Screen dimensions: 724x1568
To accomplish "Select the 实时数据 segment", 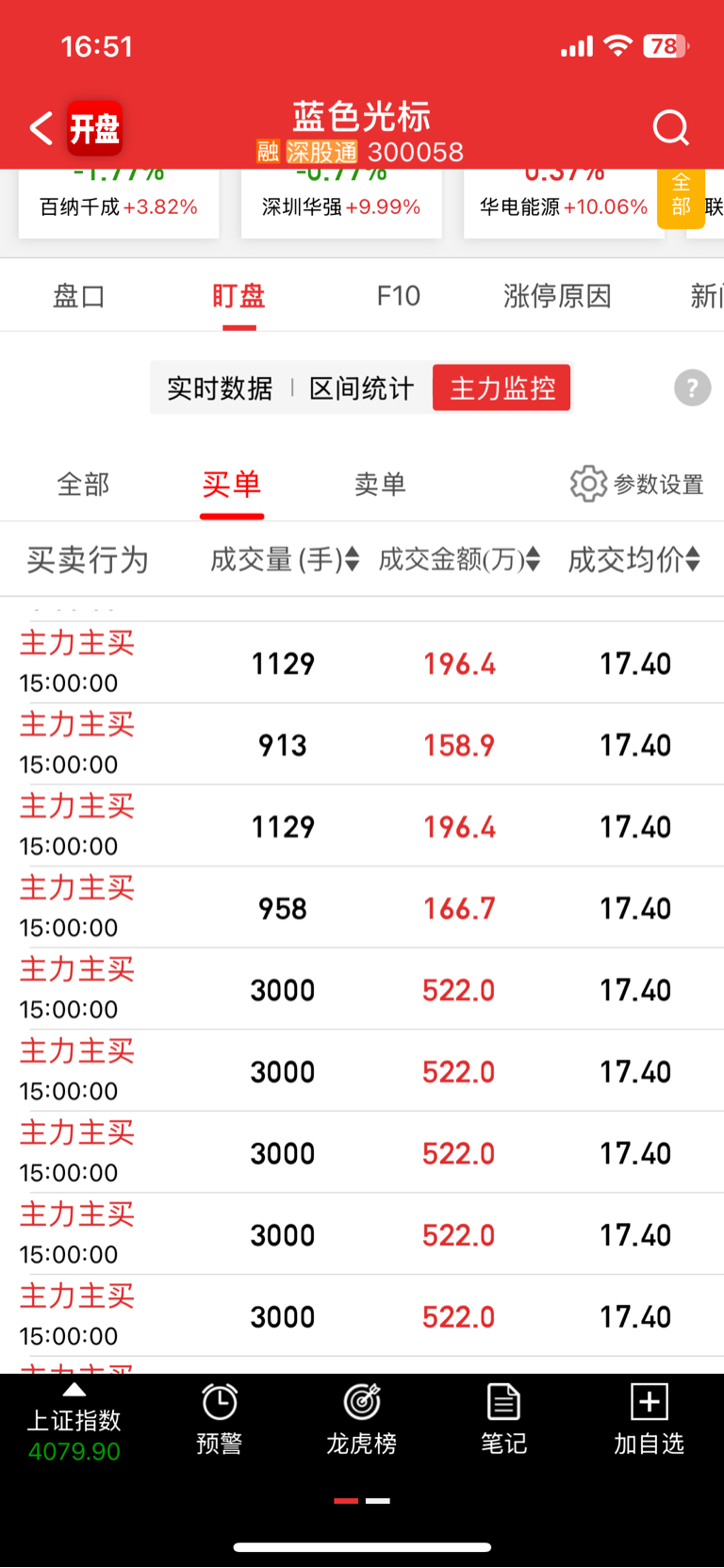I will click(x=220, y=388).
